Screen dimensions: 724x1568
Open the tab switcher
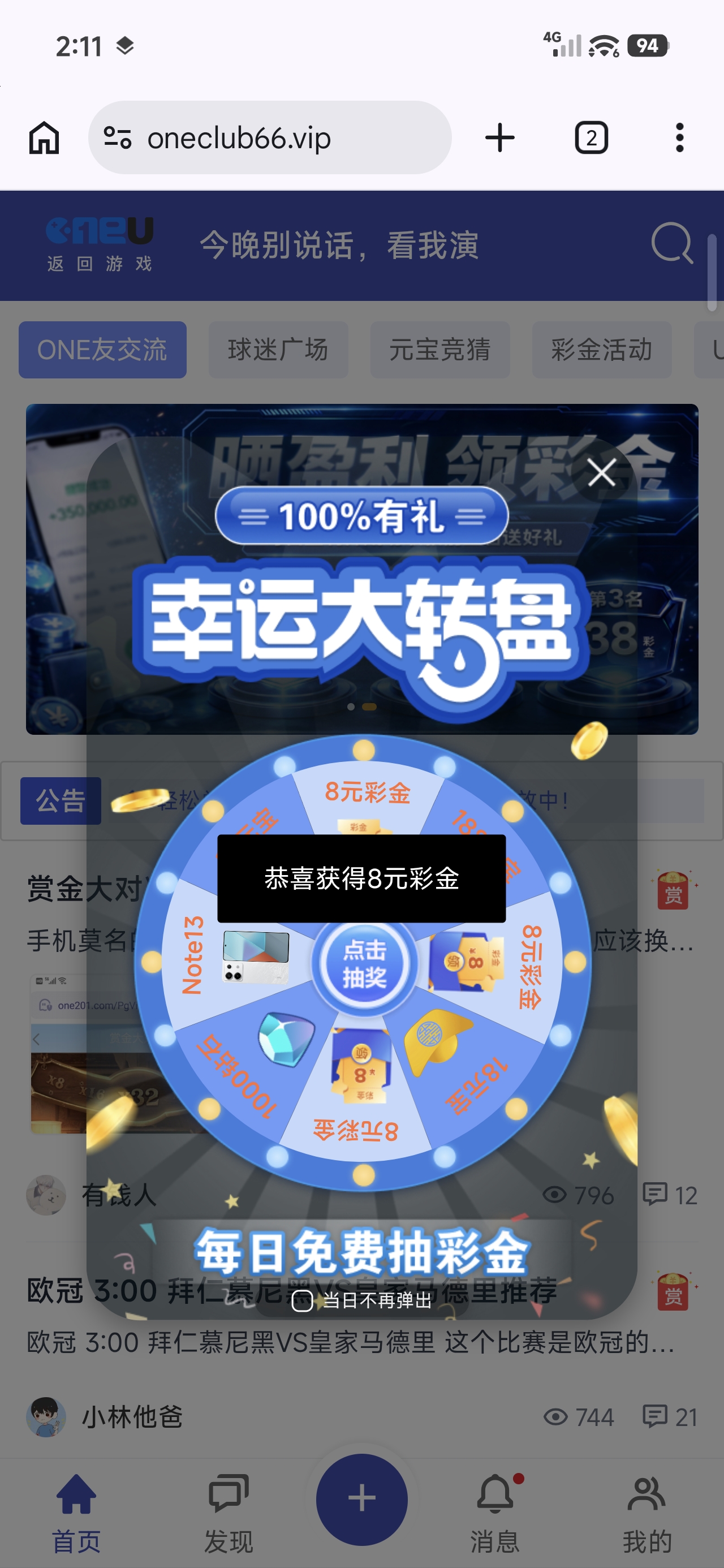coord(591,137)
